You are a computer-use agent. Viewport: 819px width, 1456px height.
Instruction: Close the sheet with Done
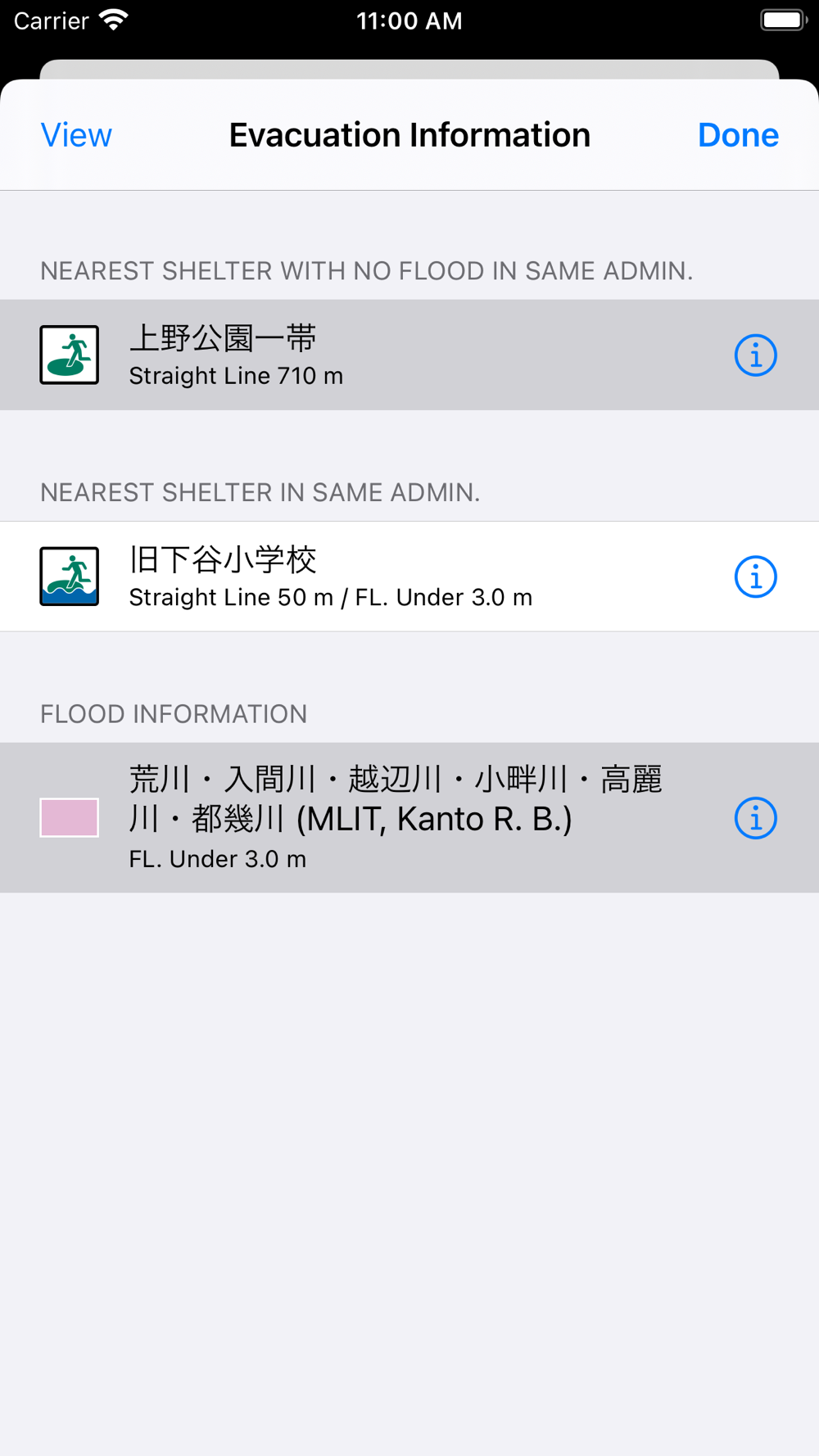(x=737, y=135)
